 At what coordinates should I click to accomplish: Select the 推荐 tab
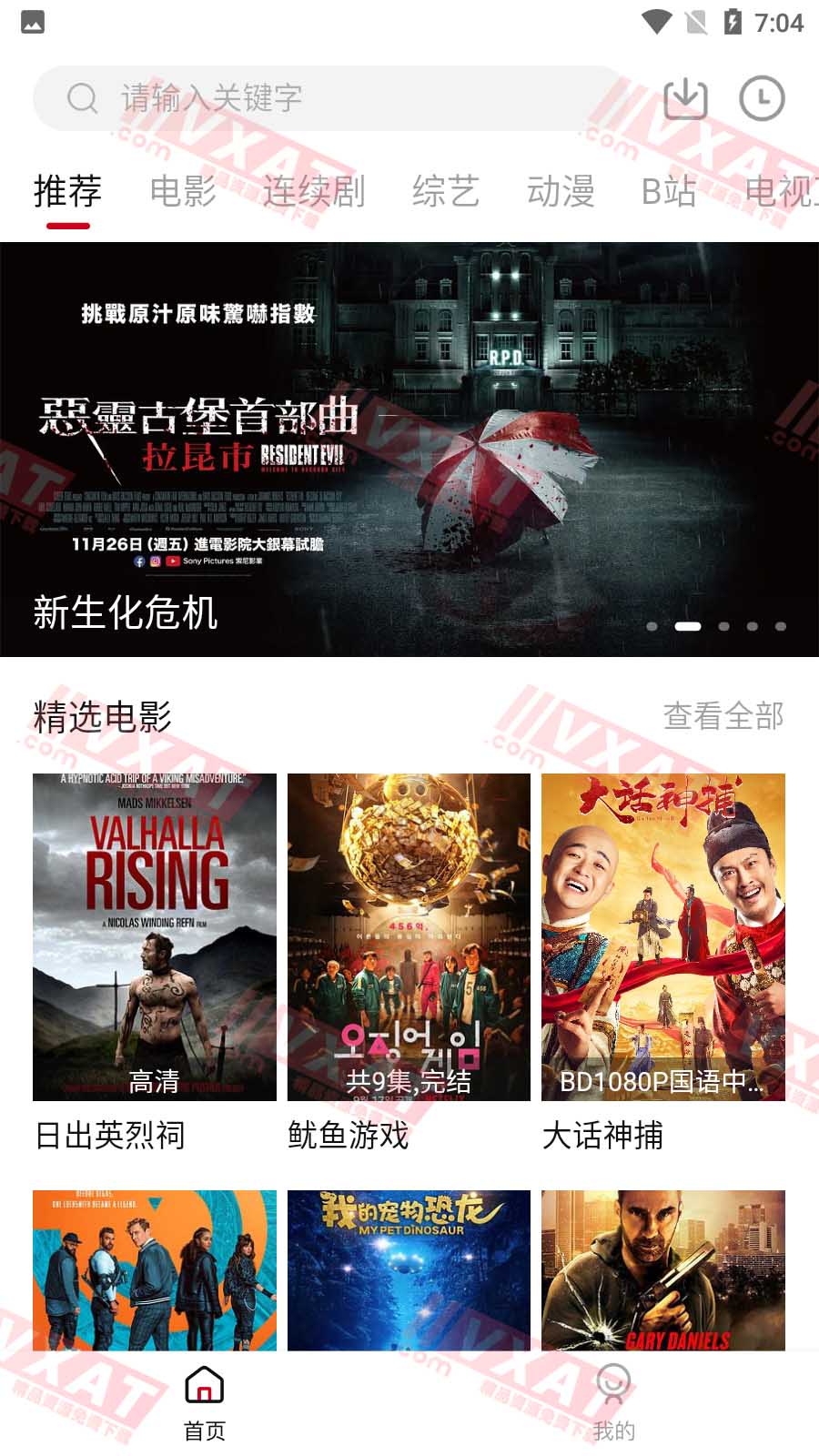coord(67,192)
